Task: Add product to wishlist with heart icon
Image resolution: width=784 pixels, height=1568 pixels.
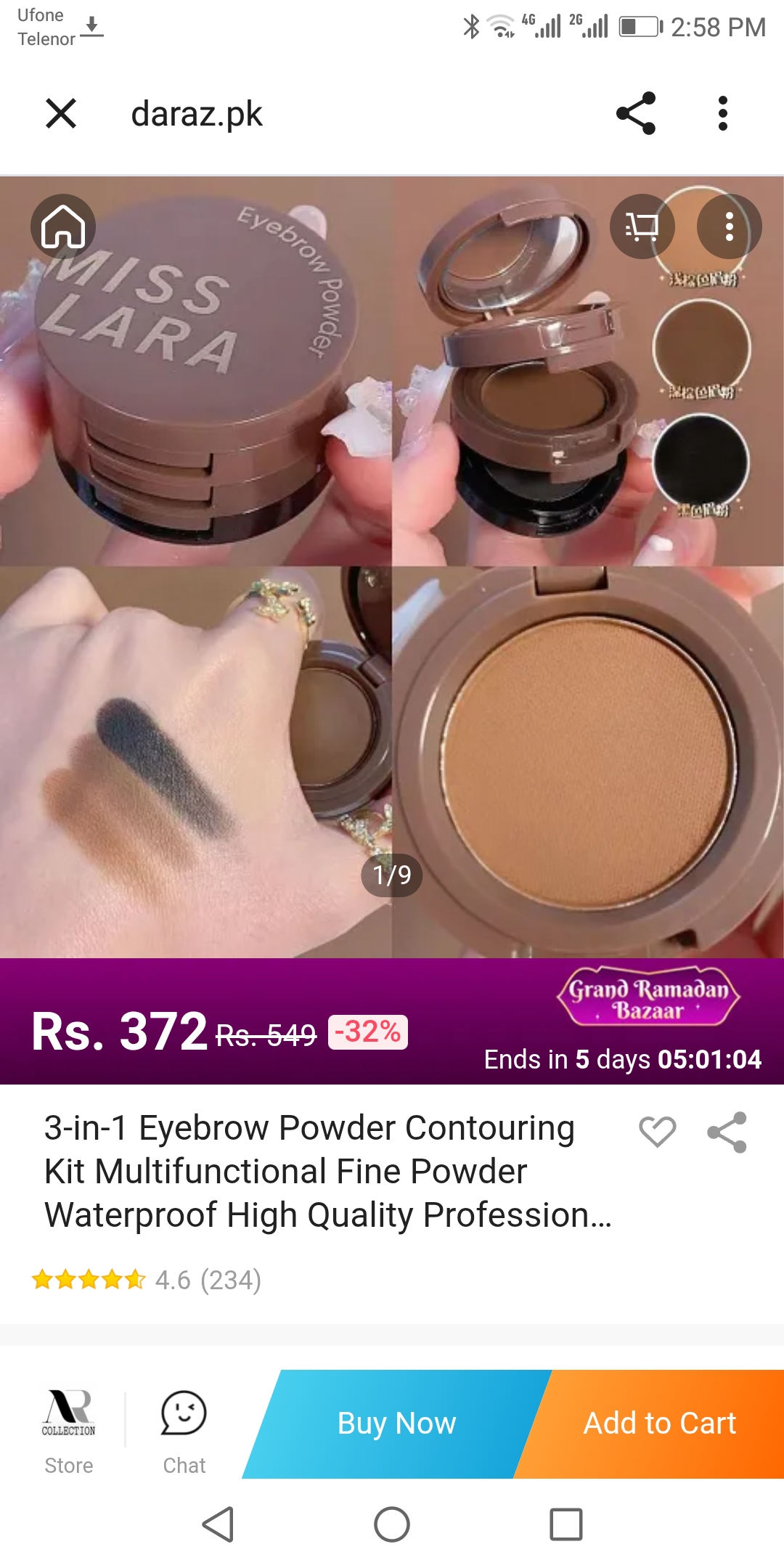Action: (x=657, y=1131)
